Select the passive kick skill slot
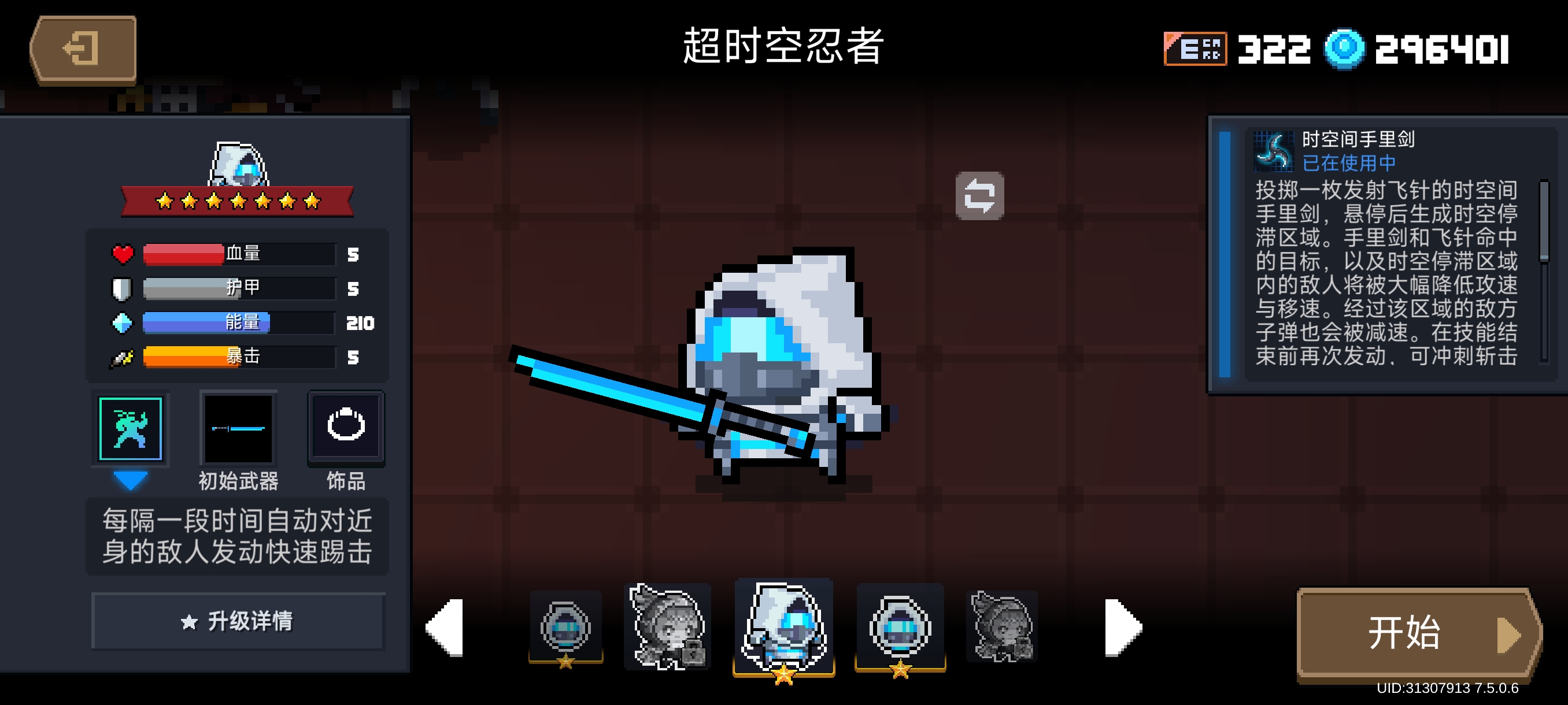The image size is (1568, 705). tap(130, 429)
